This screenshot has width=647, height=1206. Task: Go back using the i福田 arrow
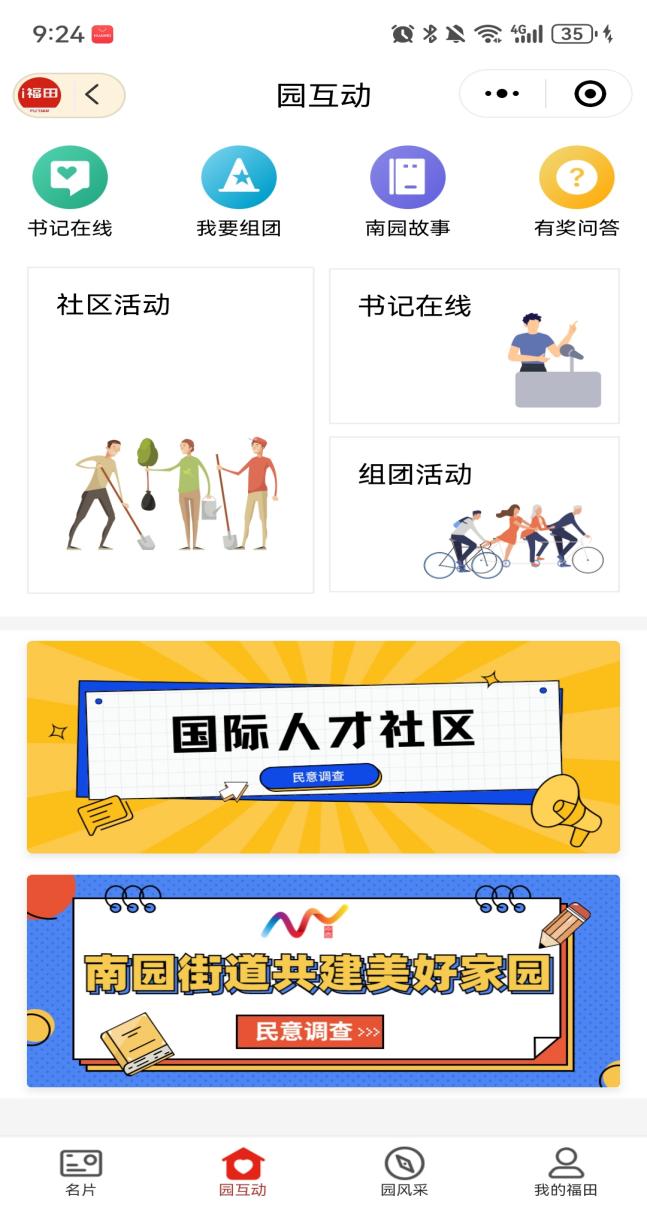(x=92, y=95)
